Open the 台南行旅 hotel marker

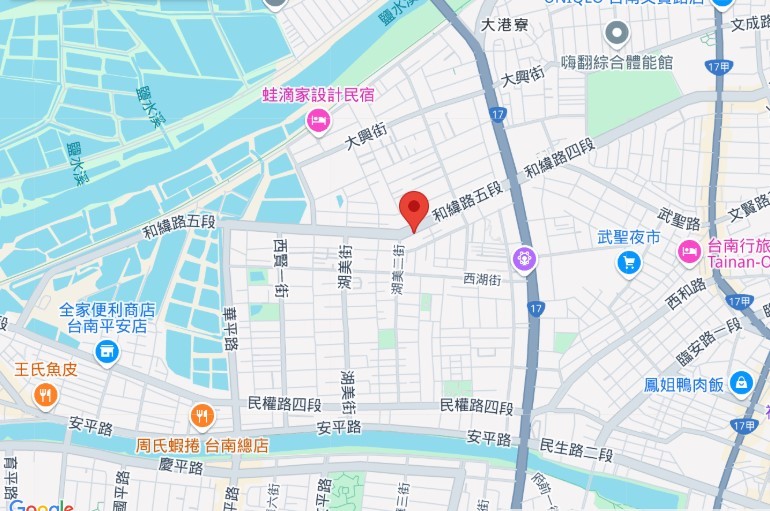pyautogui.click(x=689, y=253)
